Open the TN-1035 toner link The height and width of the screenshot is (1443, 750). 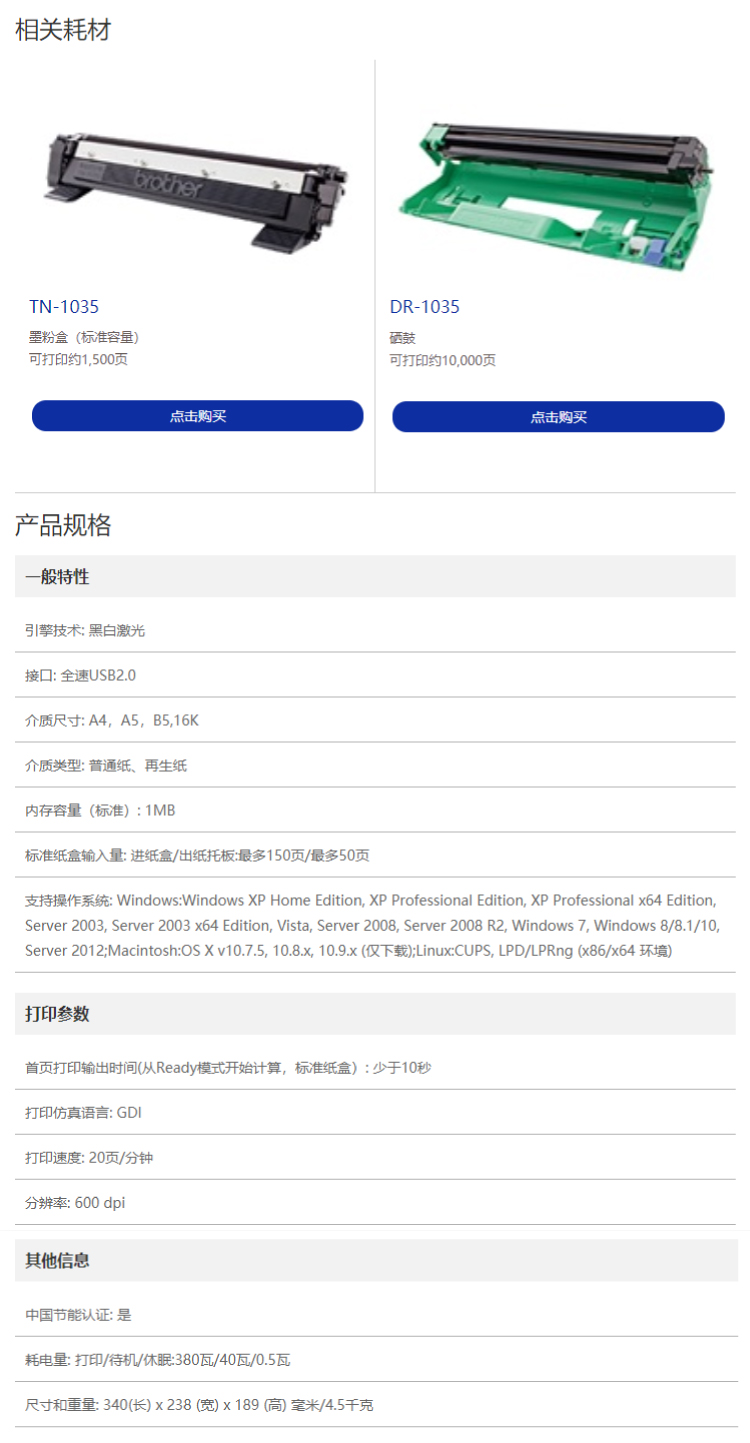pos(64,307)
